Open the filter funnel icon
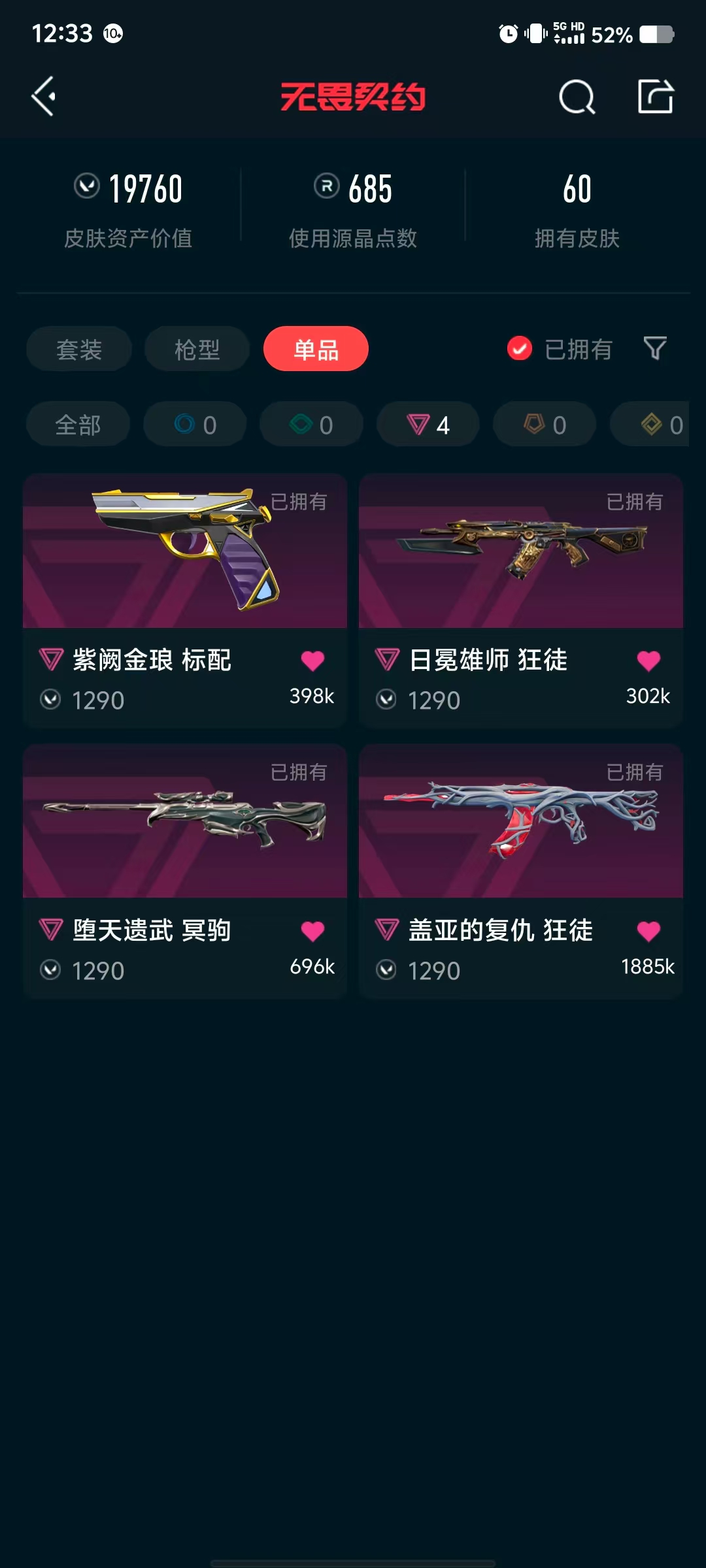The width and height of the screenshot is (706, 1568). pyautogui.click(x=655, y=349)
